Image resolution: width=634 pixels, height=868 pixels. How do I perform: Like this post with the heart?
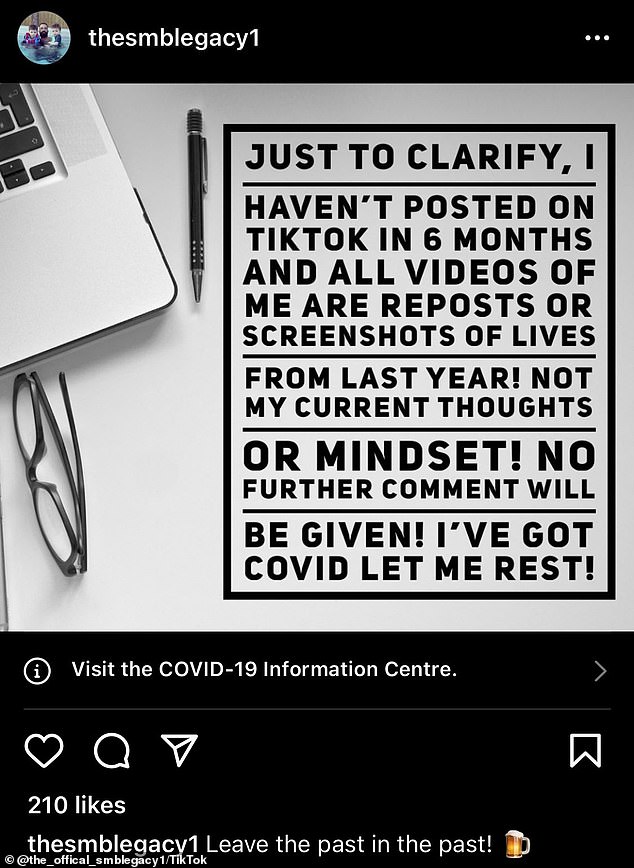[x=43, y=750]
